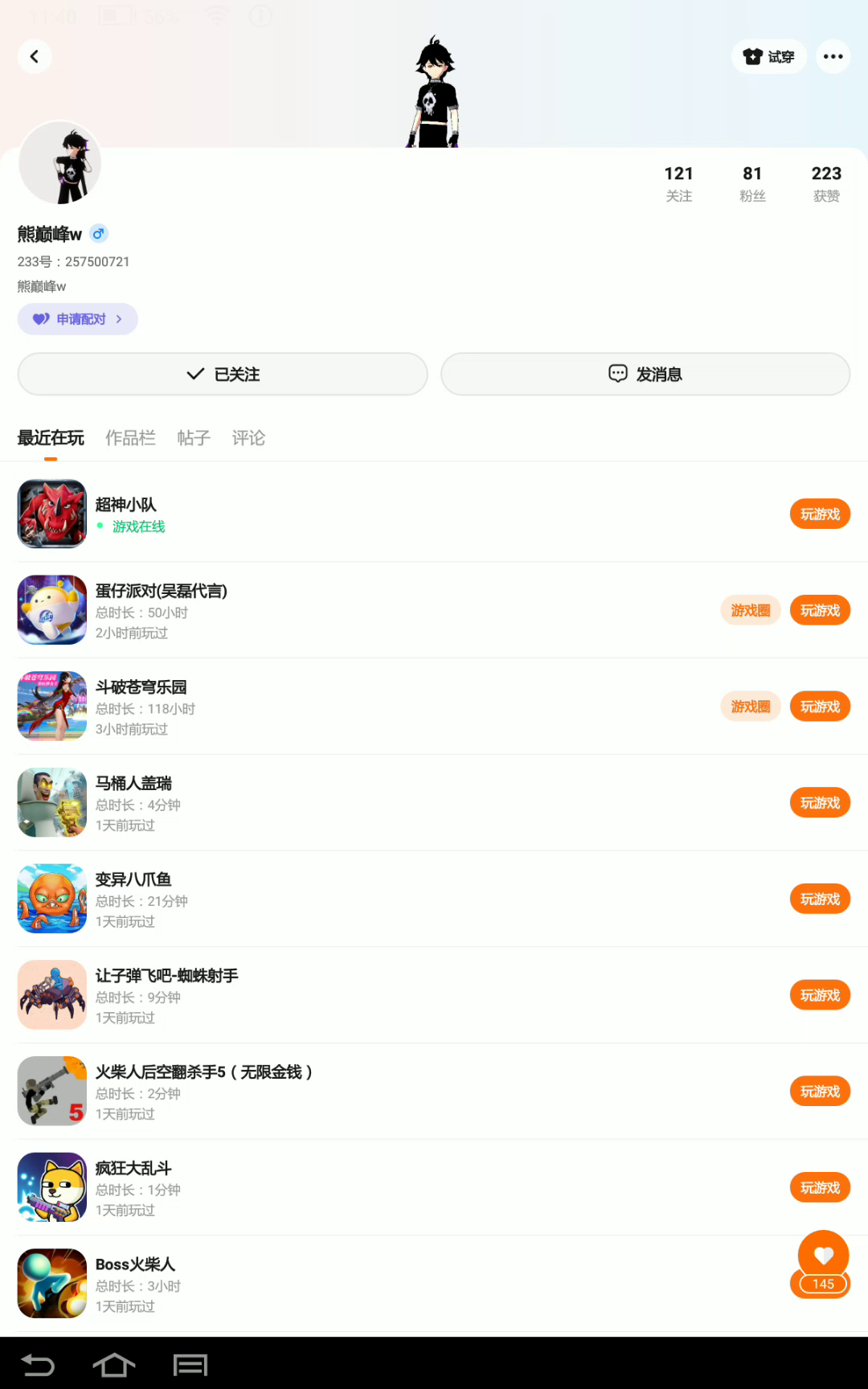The height and width of the screenshot is (1389, 868).
Task: Switch to the 评论 tab
Action: pos(248,438)
